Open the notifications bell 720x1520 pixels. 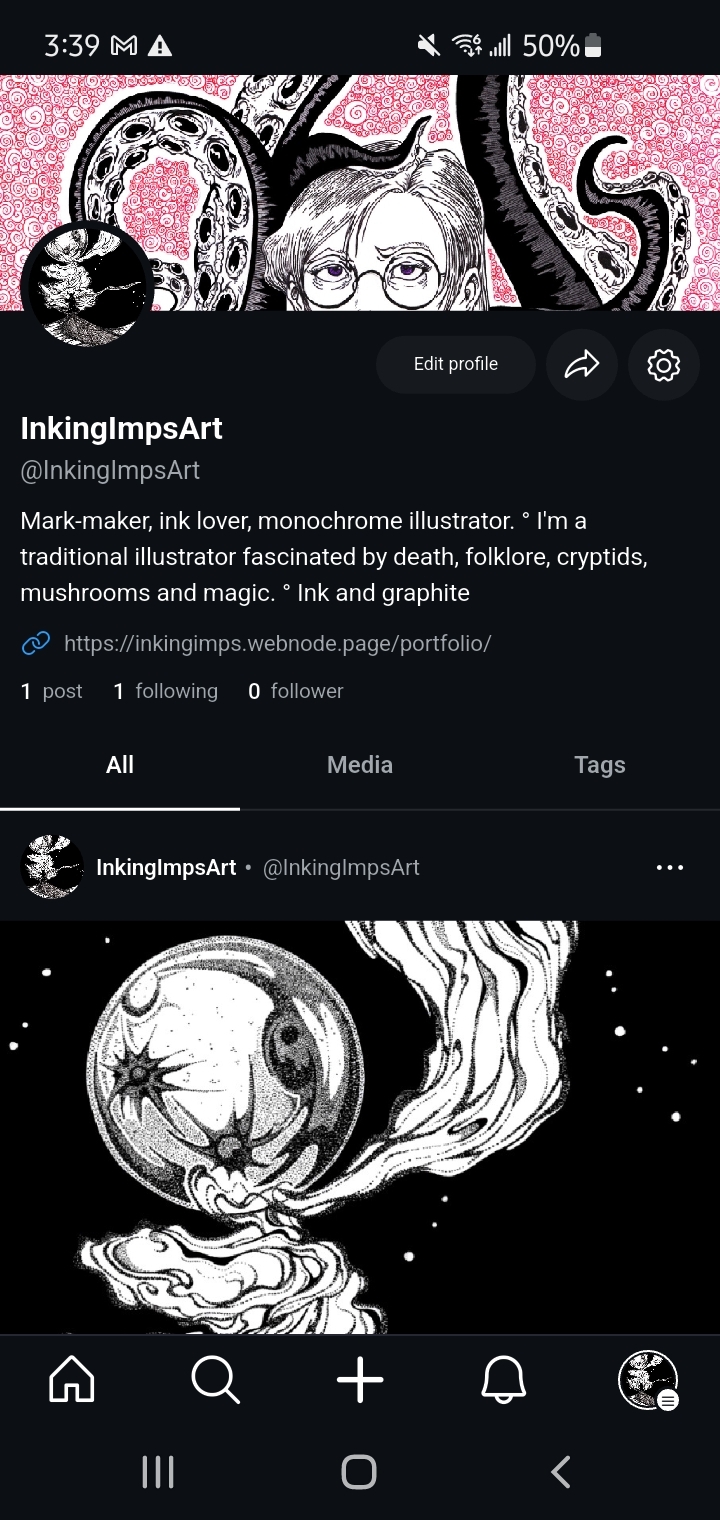coord(503,1381)
